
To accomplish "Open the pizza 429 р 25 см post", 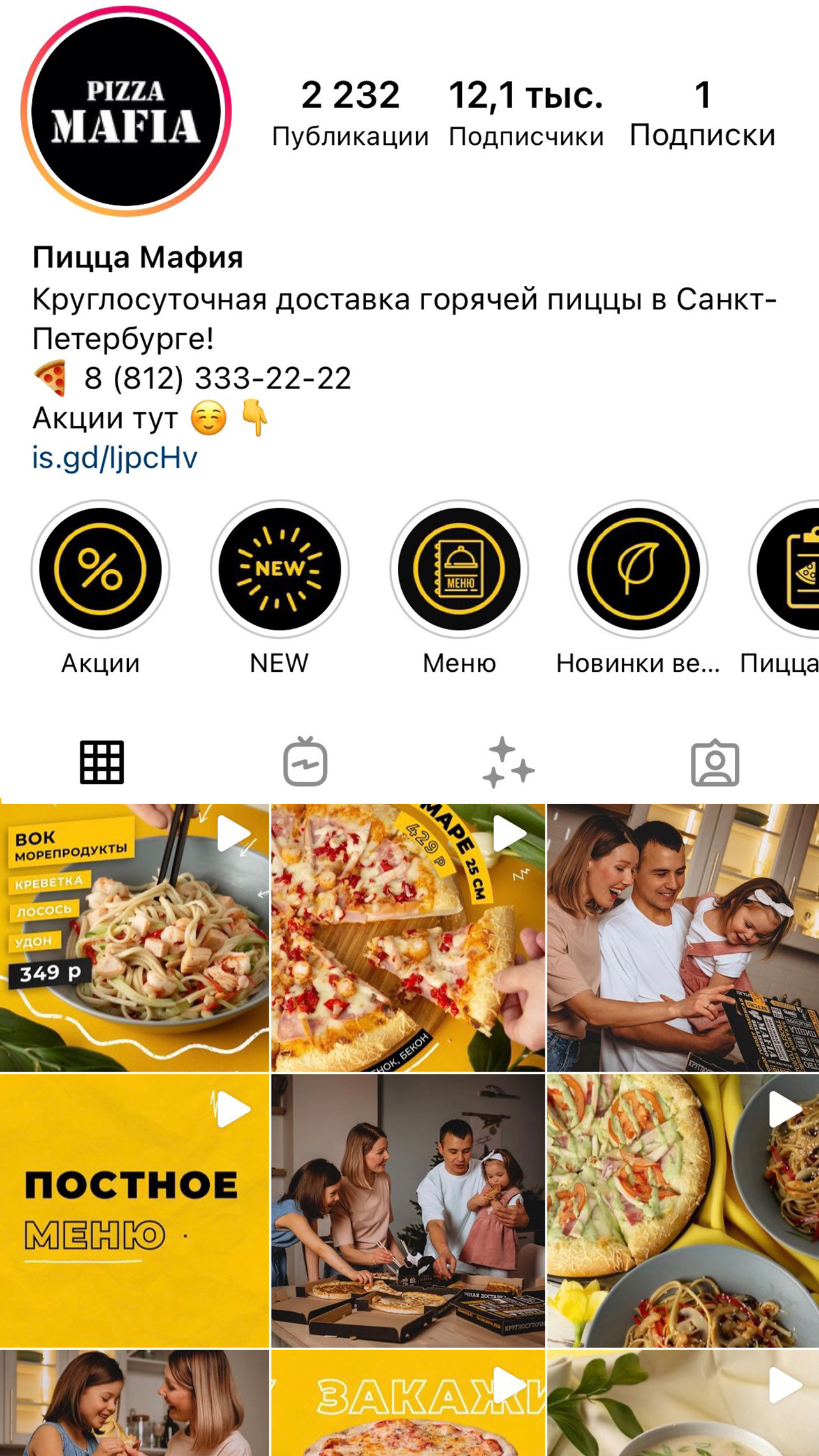I will click(x=408, y=938).
